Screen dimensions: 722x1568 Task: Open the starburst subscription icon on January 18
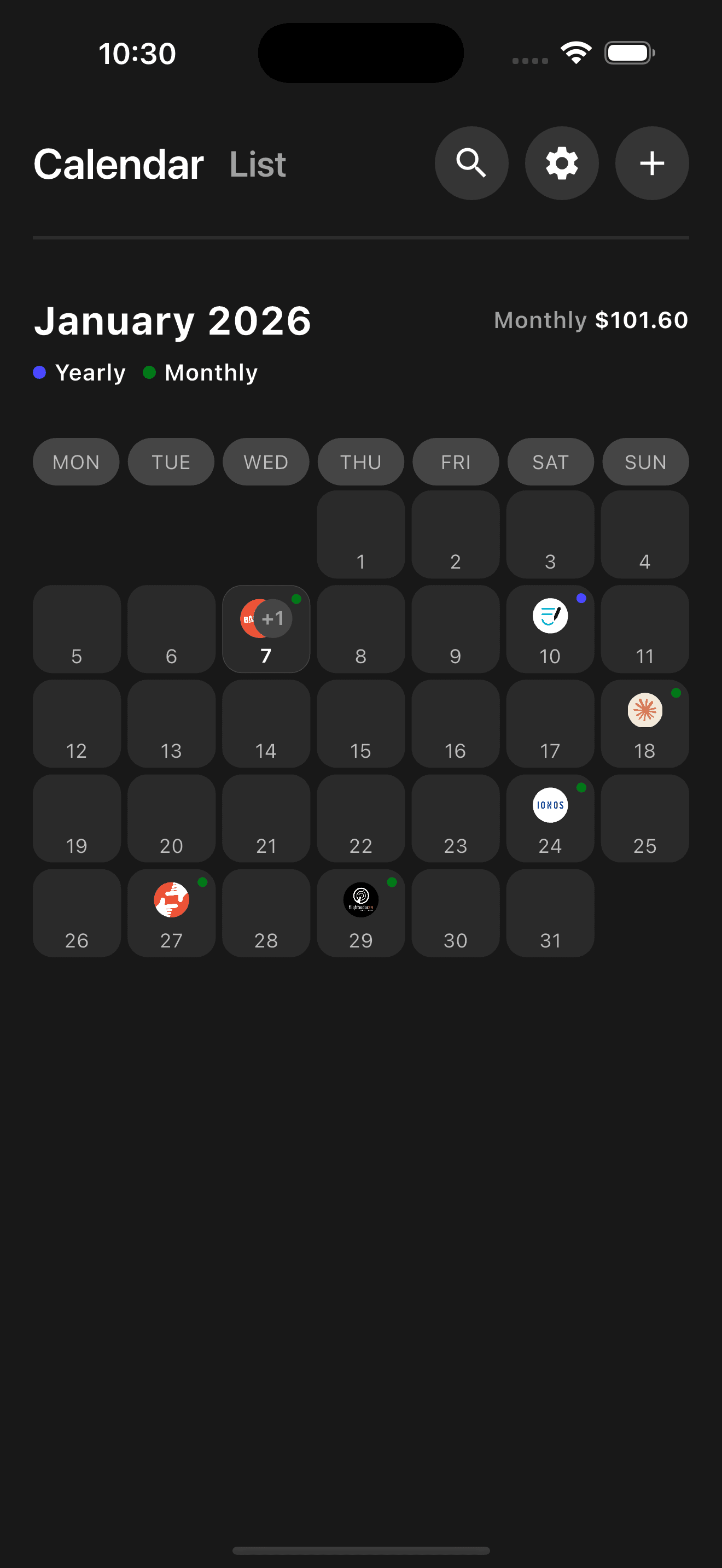pos(645,710)
